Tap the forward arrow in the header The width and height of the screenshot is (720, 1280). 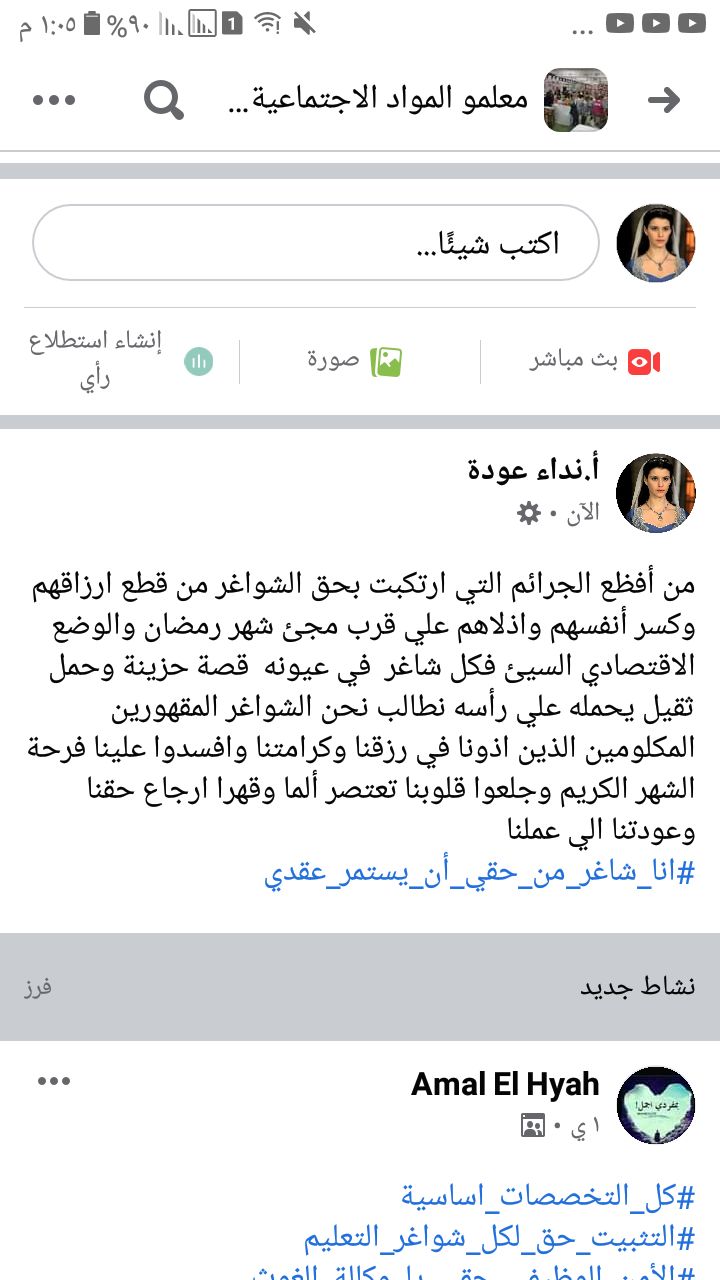[664, 100]
